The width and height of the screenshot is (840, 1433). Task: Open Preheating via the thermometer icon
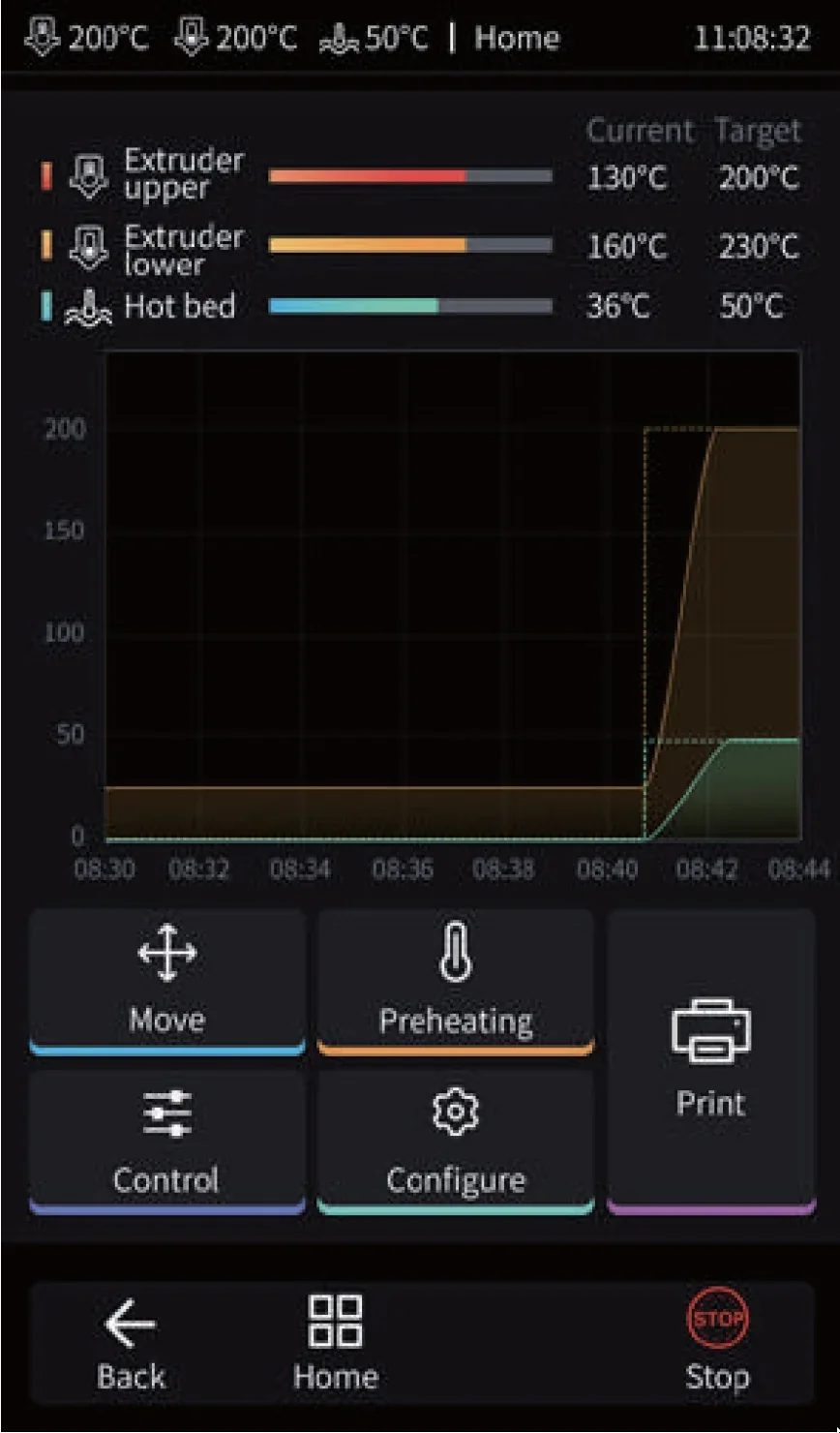(x=455, y=954)
